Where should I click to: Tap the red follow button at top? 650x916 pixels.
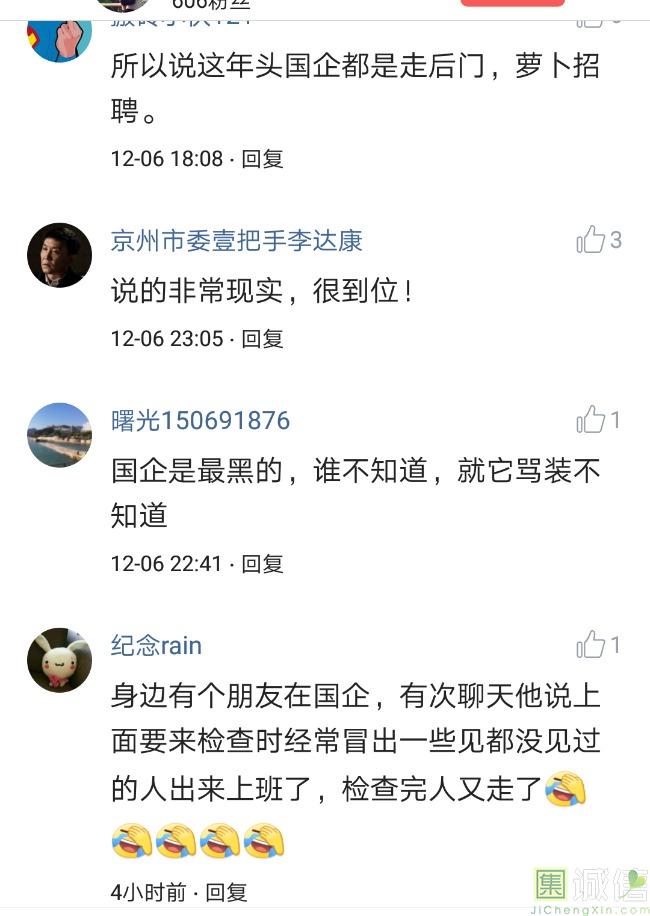pos(512,3)
